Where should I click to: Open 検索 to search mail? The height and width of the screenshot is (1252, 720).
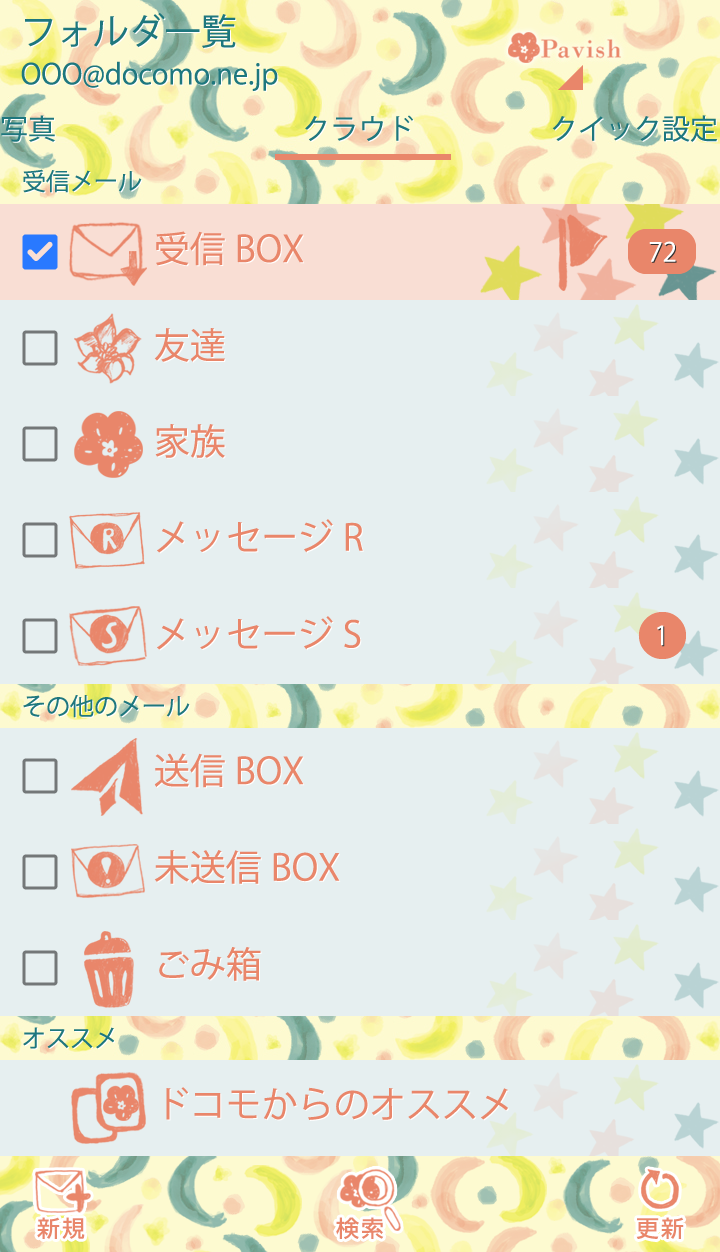[x=362, y=1204]
